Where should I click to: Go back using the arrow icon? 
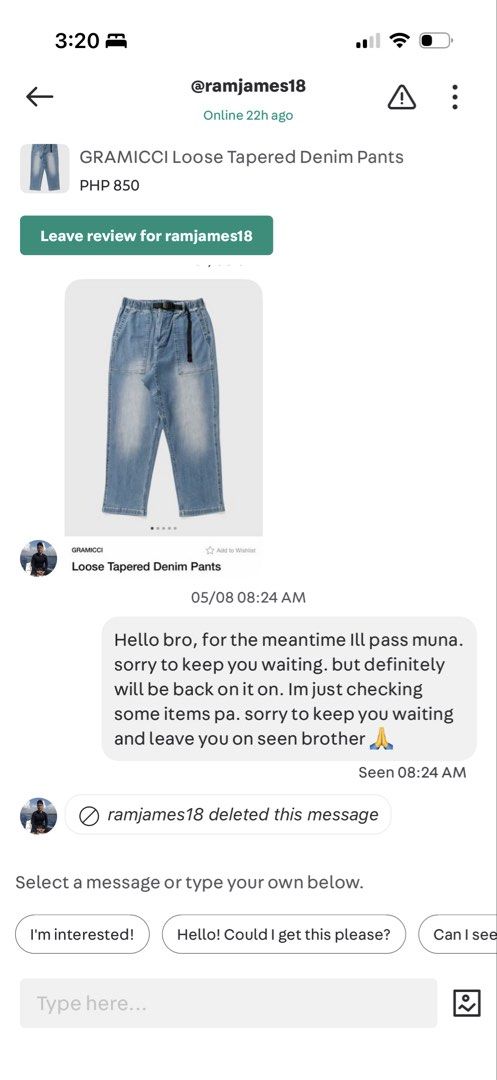(39, 97)
